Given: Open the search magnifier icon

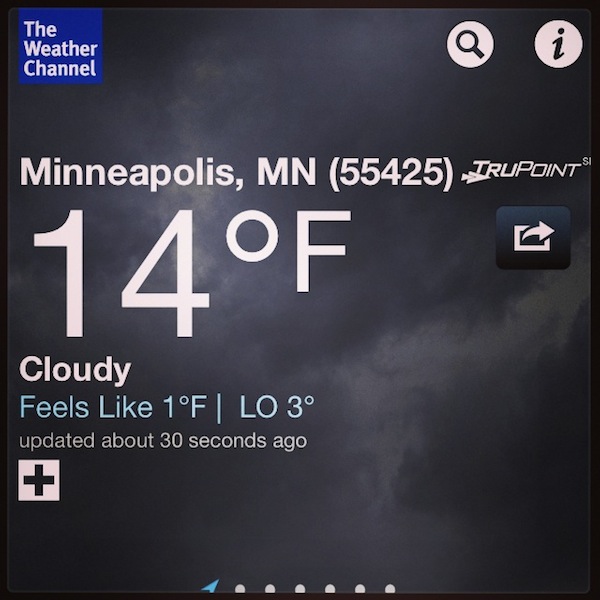Looking at the screenshot, I should 470,44.
